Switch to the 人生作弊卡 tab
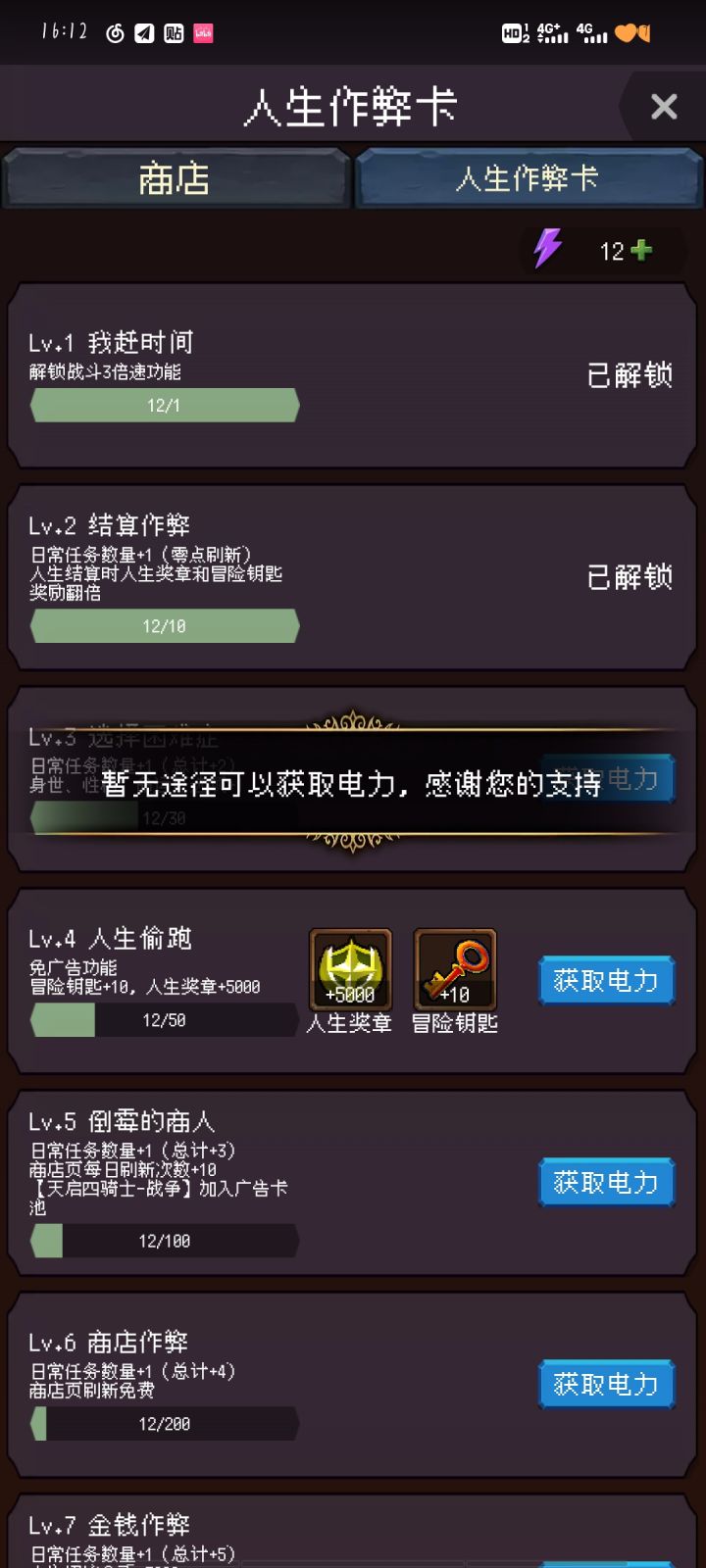 pos(529,179)
